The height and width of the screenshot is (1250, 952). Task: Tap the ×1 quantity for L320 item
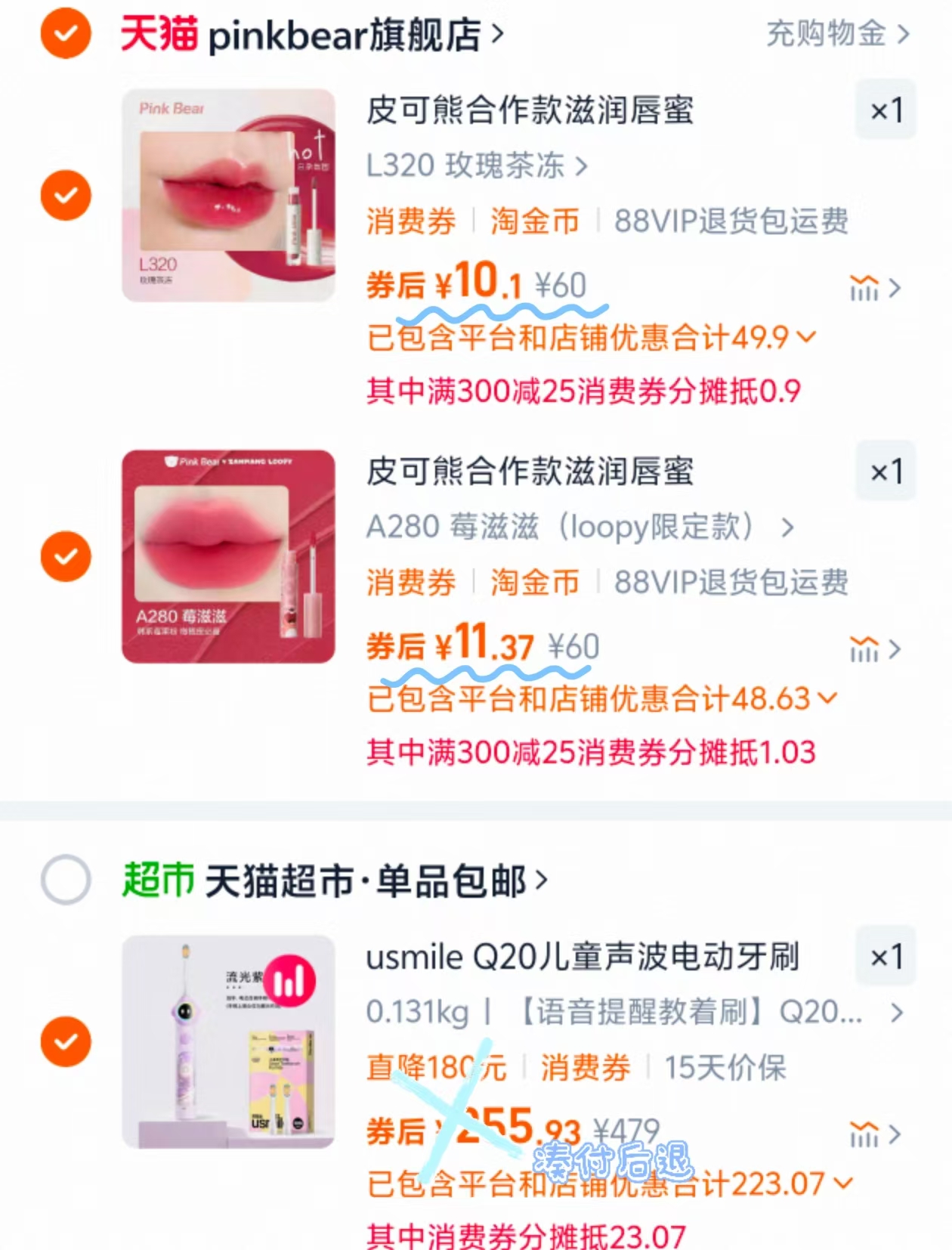point(886,110)
